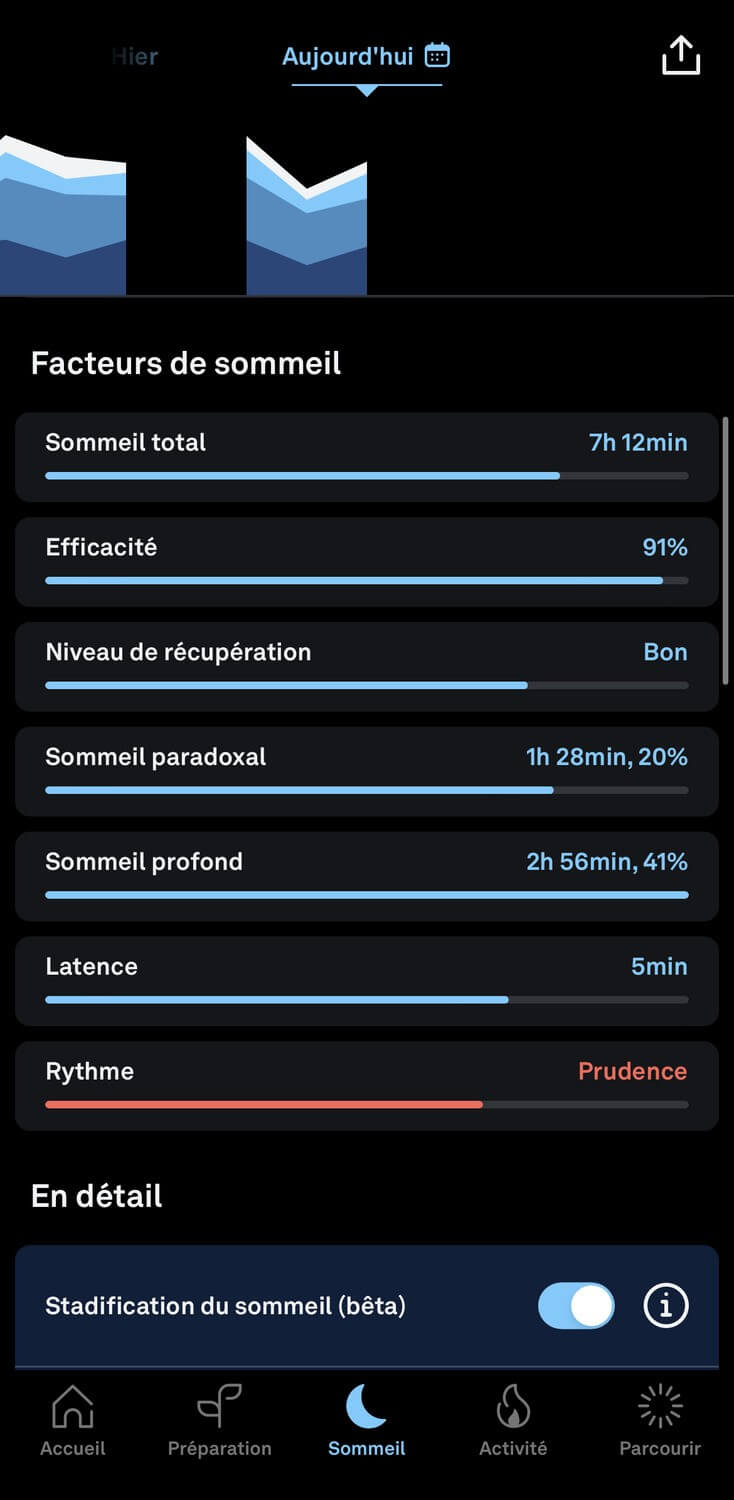Open Sommeil total details
This screenshot has width=734, height=1500.
(367, 457)
